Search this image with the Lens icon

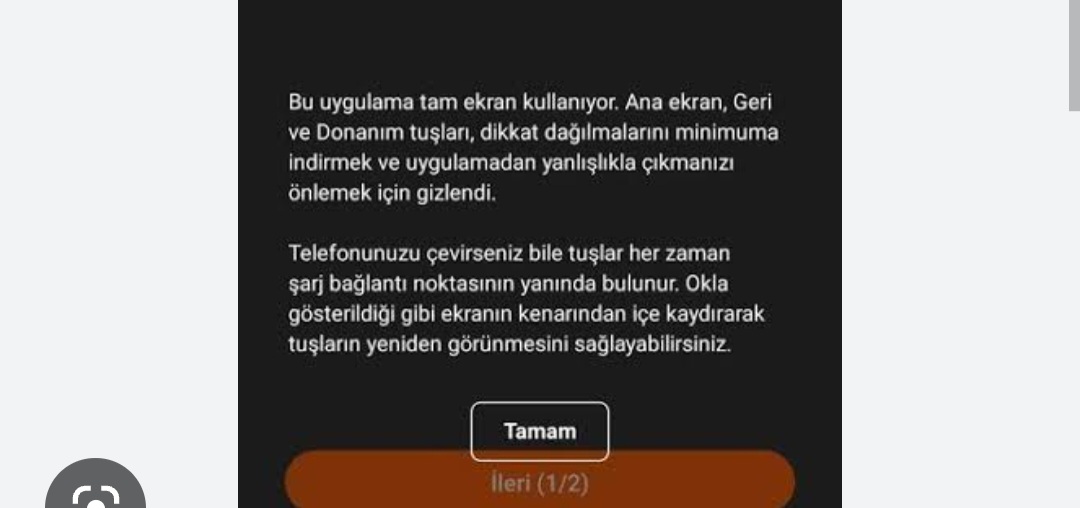point(96,492)
